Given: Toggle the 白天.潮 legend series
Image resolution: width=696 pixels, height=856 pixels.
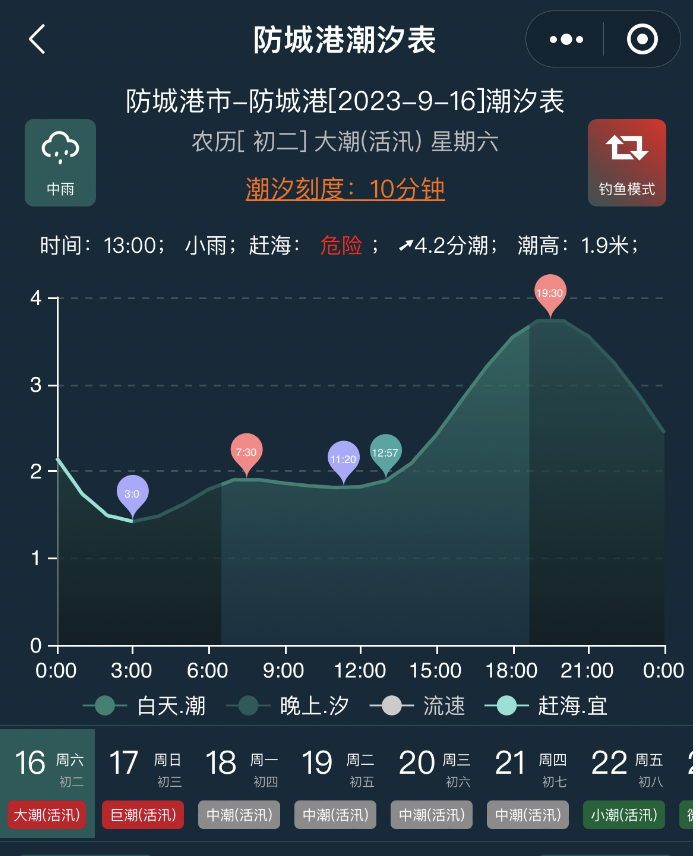Looking at the screenshot, I should pyautogui.click(x=150, y=706).
